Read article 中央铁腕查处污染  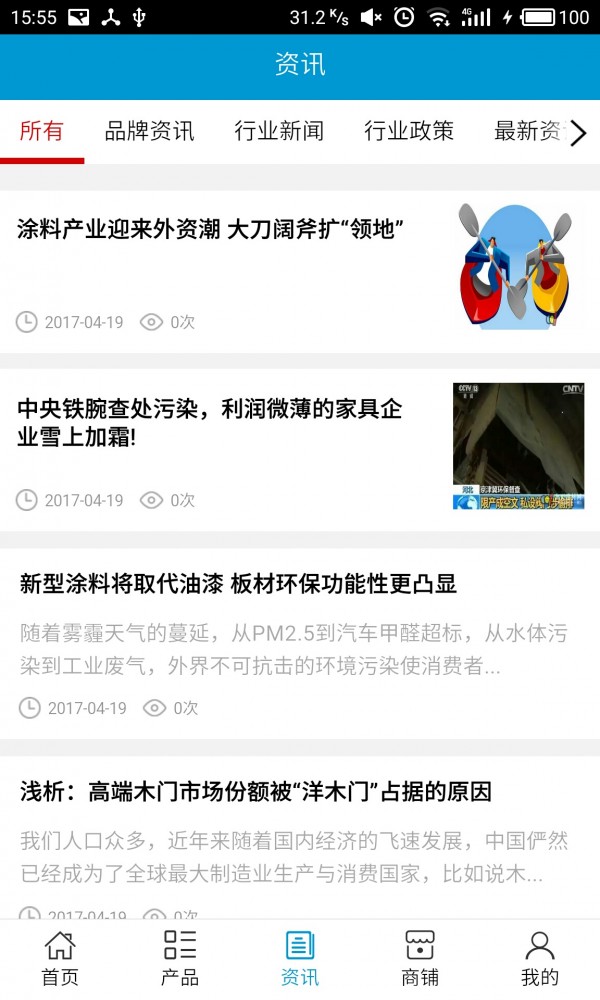tap(210, 422)
